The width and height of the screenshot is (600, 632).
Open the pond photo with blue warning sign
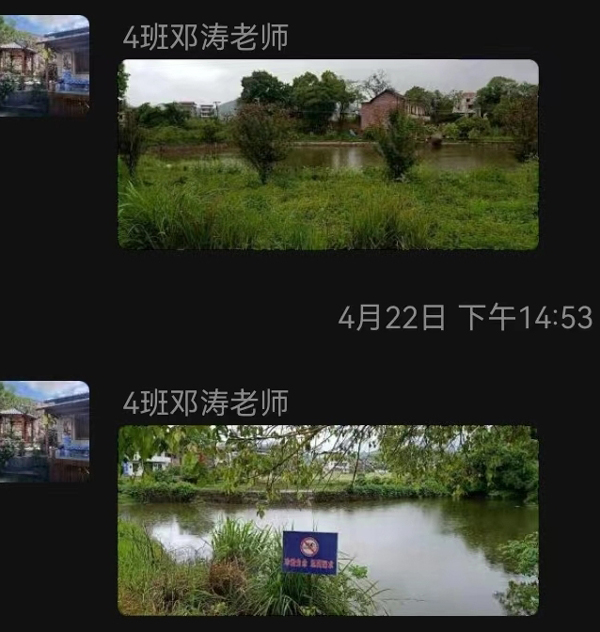[x=328, y=520]
